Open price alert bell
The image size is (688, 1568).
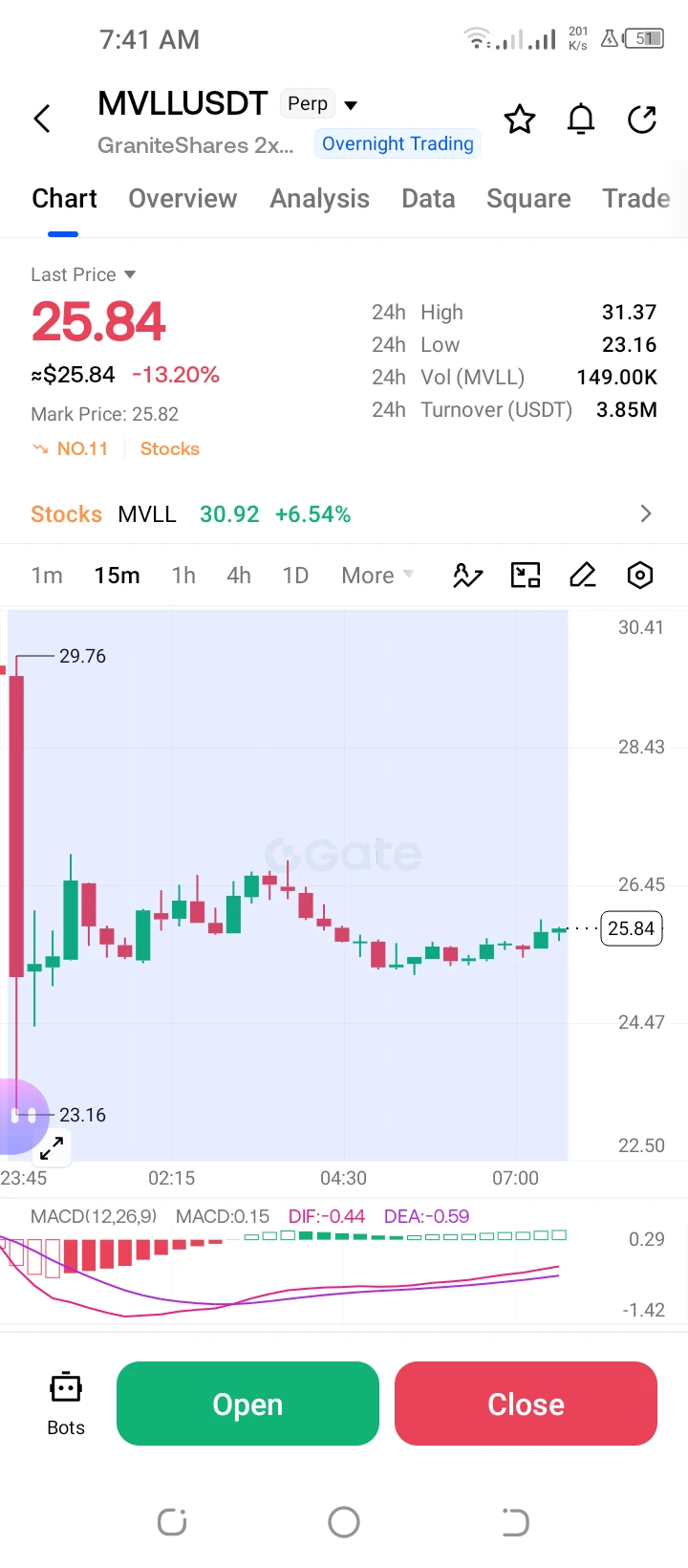pyautogui.click(x=581, y=120)
